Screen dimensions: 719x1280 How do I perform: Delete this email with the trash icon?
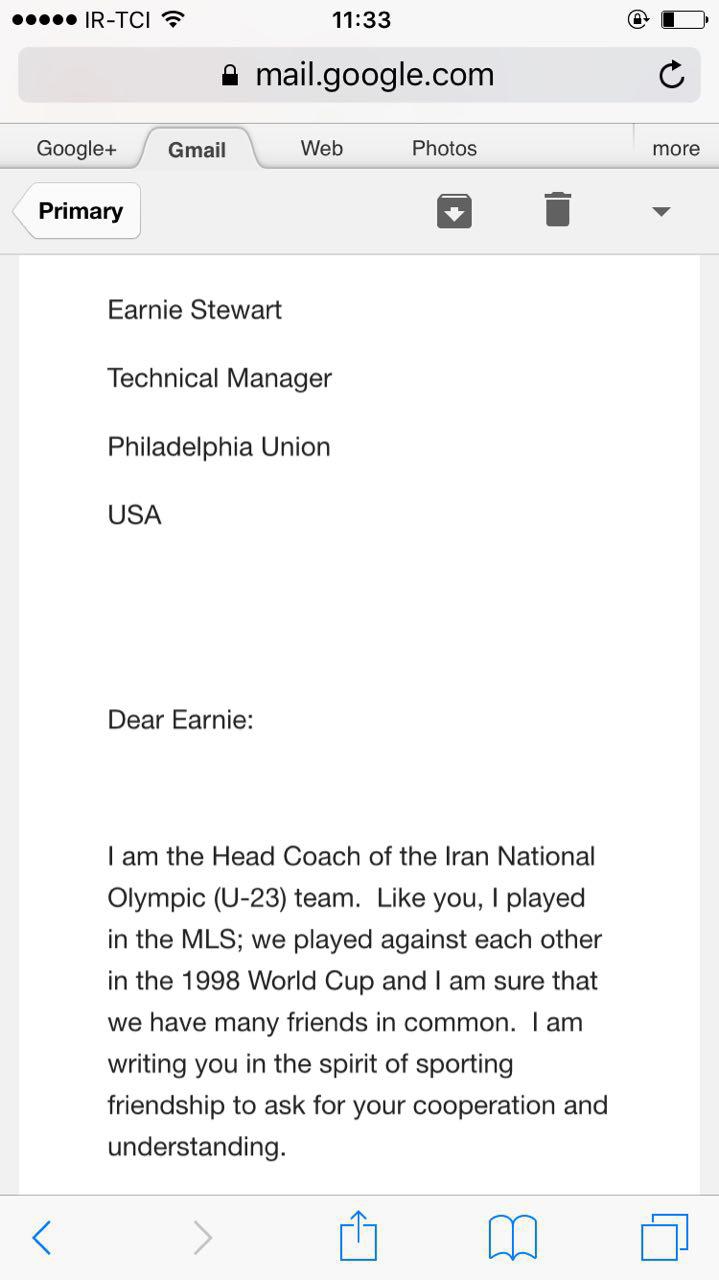[557, 210]
